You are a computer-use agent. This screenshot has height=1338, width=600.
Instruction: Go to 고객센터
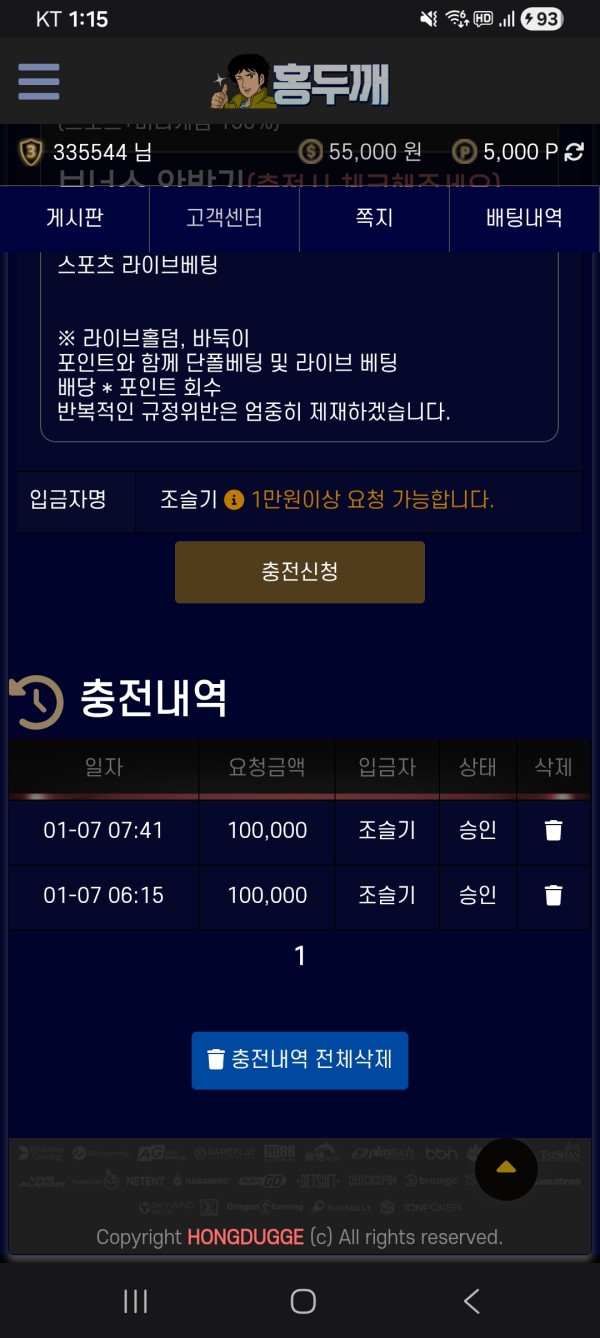pyautogui.click(x=224, y=218)
